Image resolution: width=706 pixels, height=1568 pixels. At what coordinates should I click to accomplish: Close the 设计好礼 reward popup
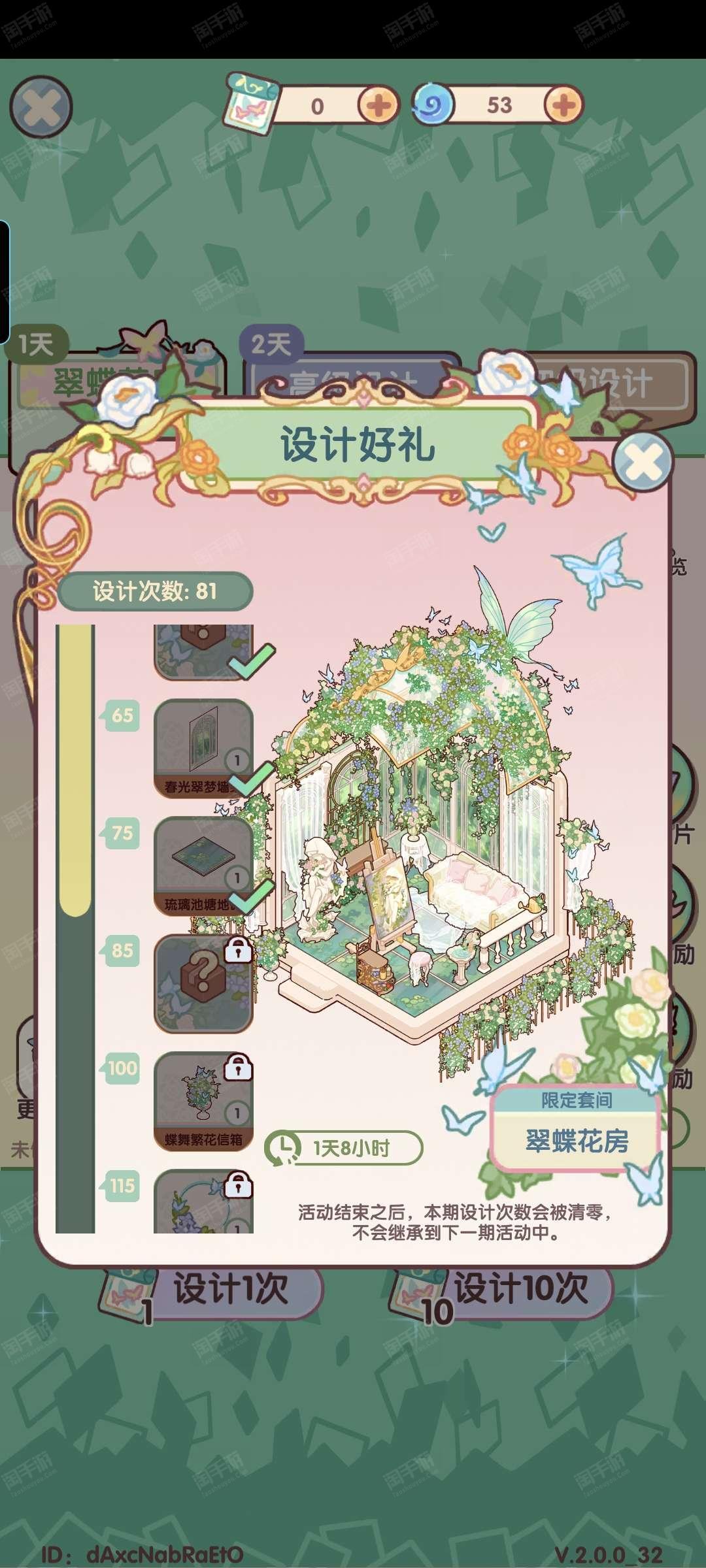point(643,462)
